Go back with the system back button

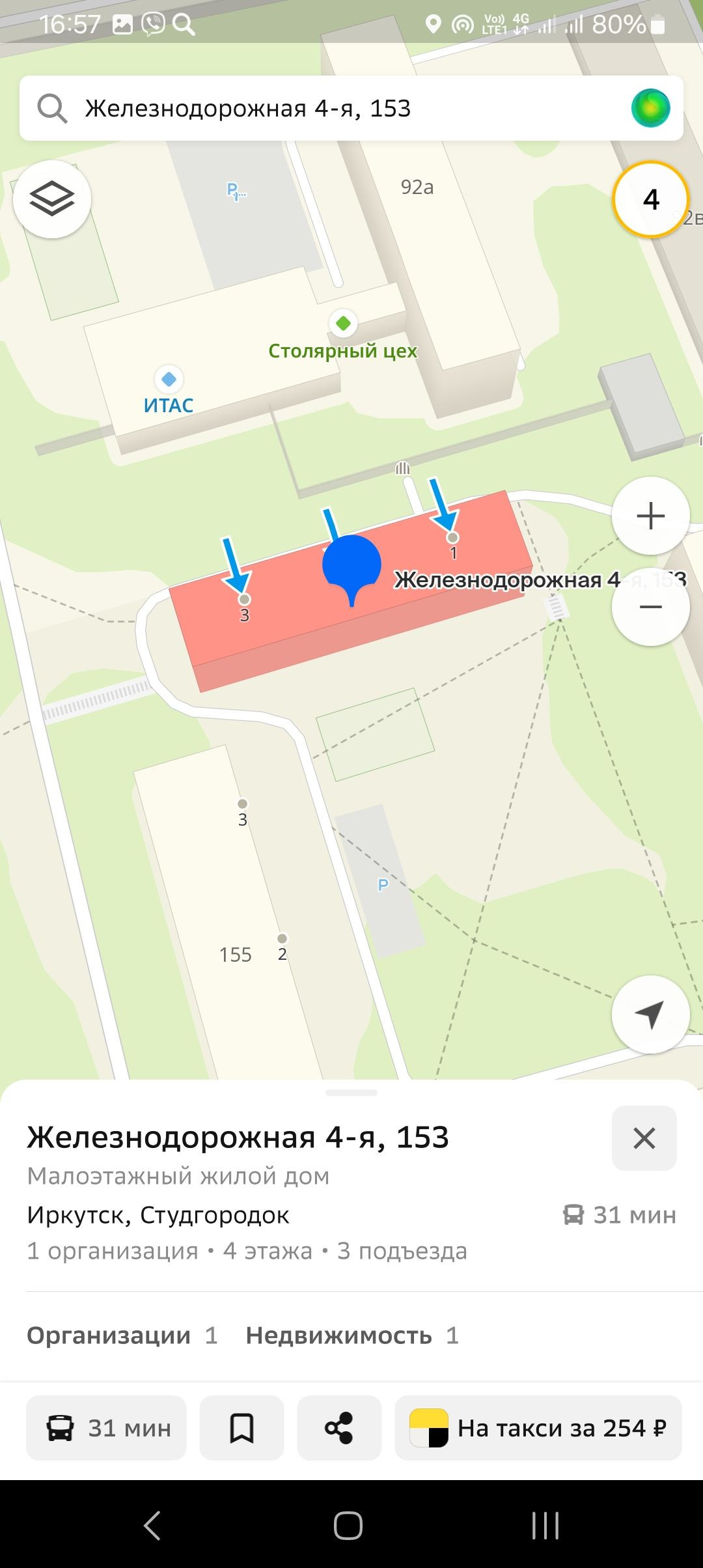pyautogui.click(x=152, y=1526)
